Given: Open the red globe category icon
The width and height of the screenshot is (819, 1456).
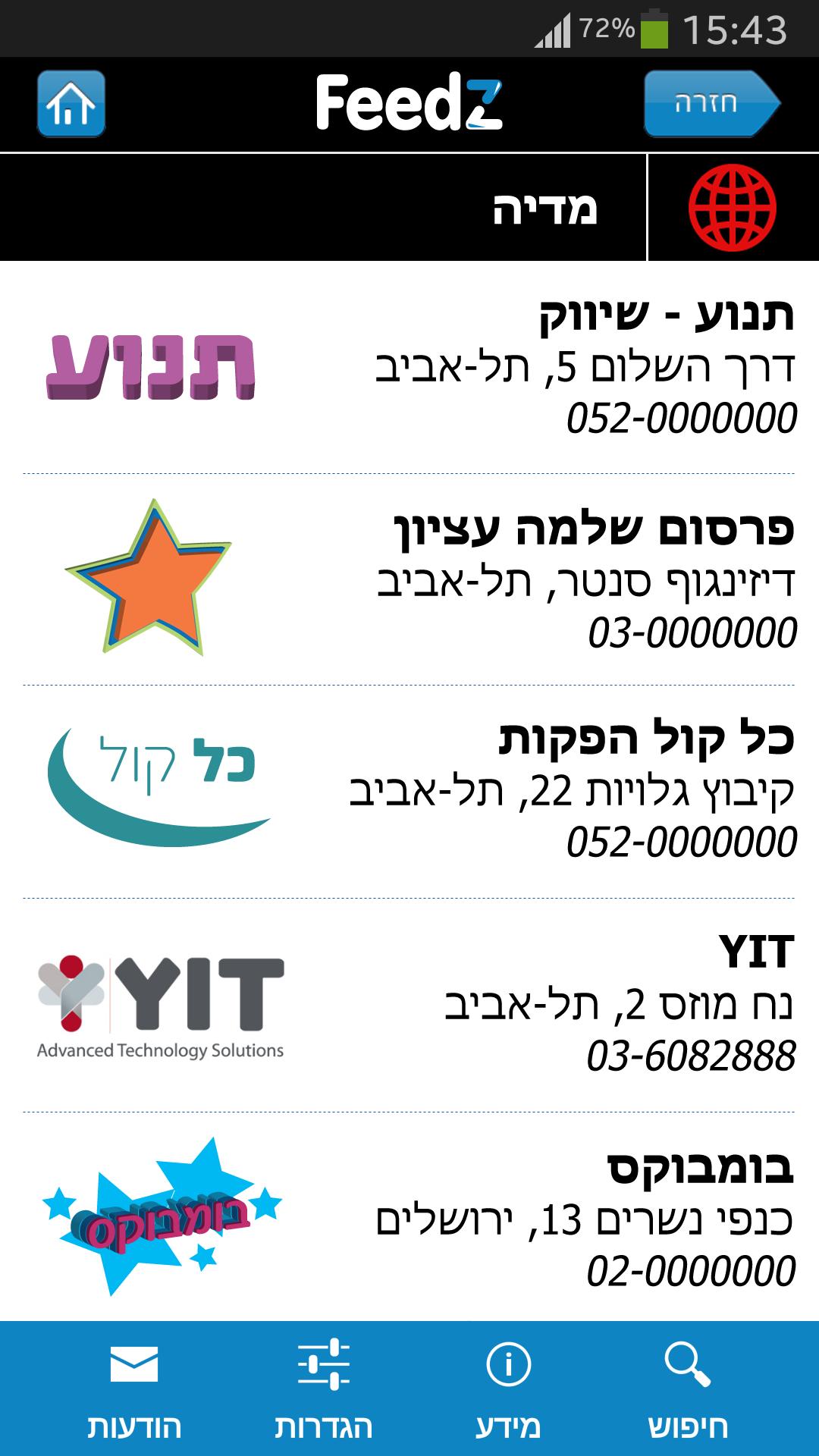Looking at the screenshot, I should click(x=733, y=208).
